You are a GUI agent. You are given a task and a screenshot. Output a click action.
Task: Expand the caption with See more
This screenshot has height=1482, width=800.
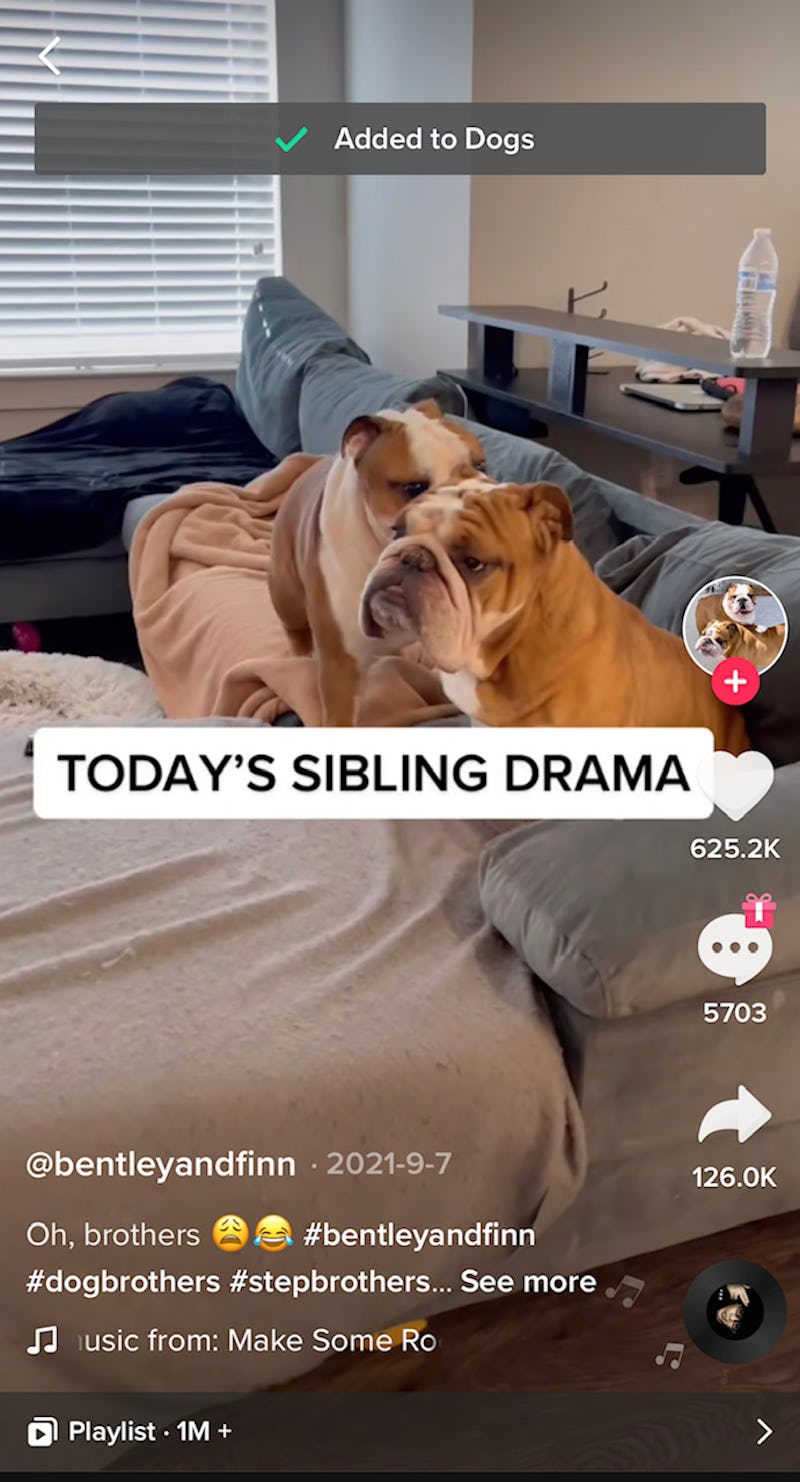coord(528,1282)
